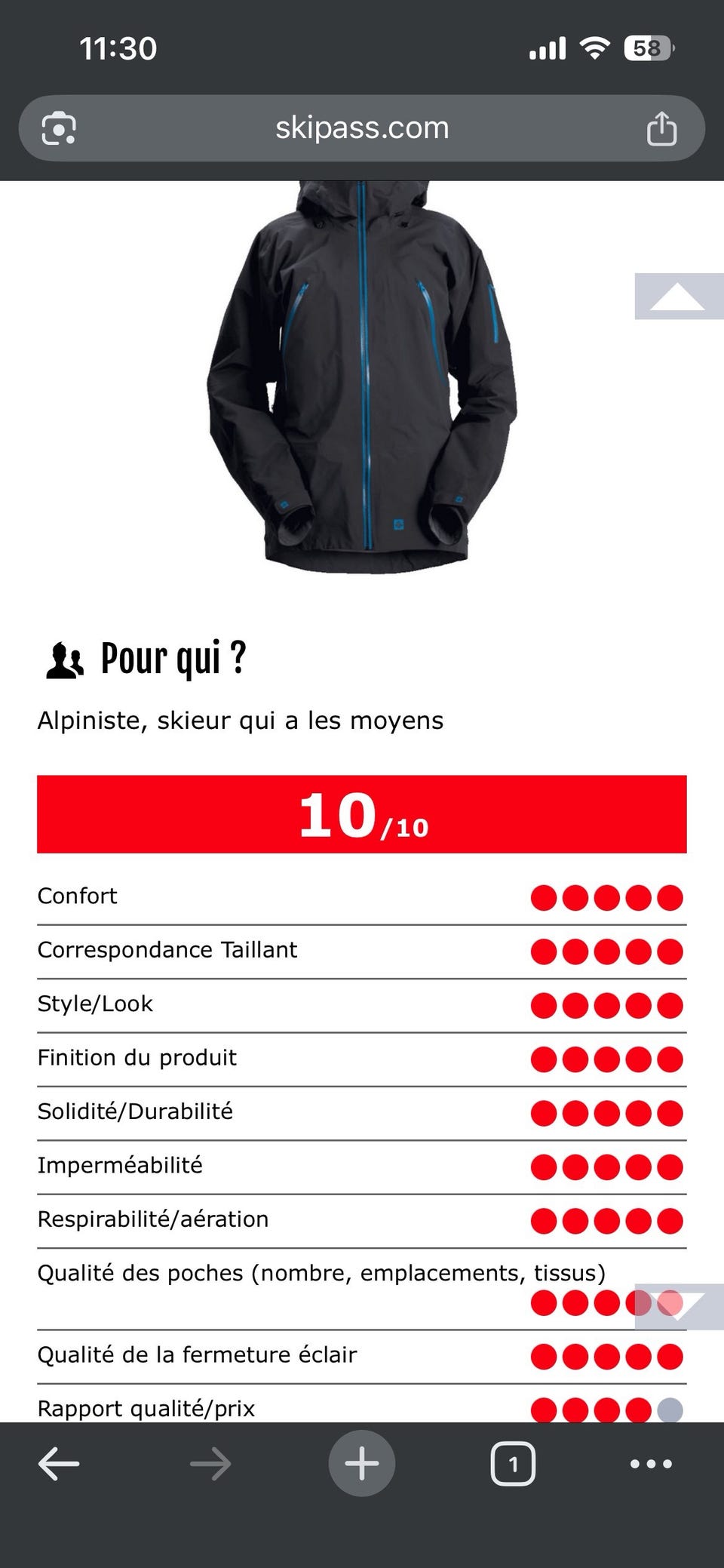Tap the 'Alpiniste, skieur qui a les moyens' text

tap(241, 720)
